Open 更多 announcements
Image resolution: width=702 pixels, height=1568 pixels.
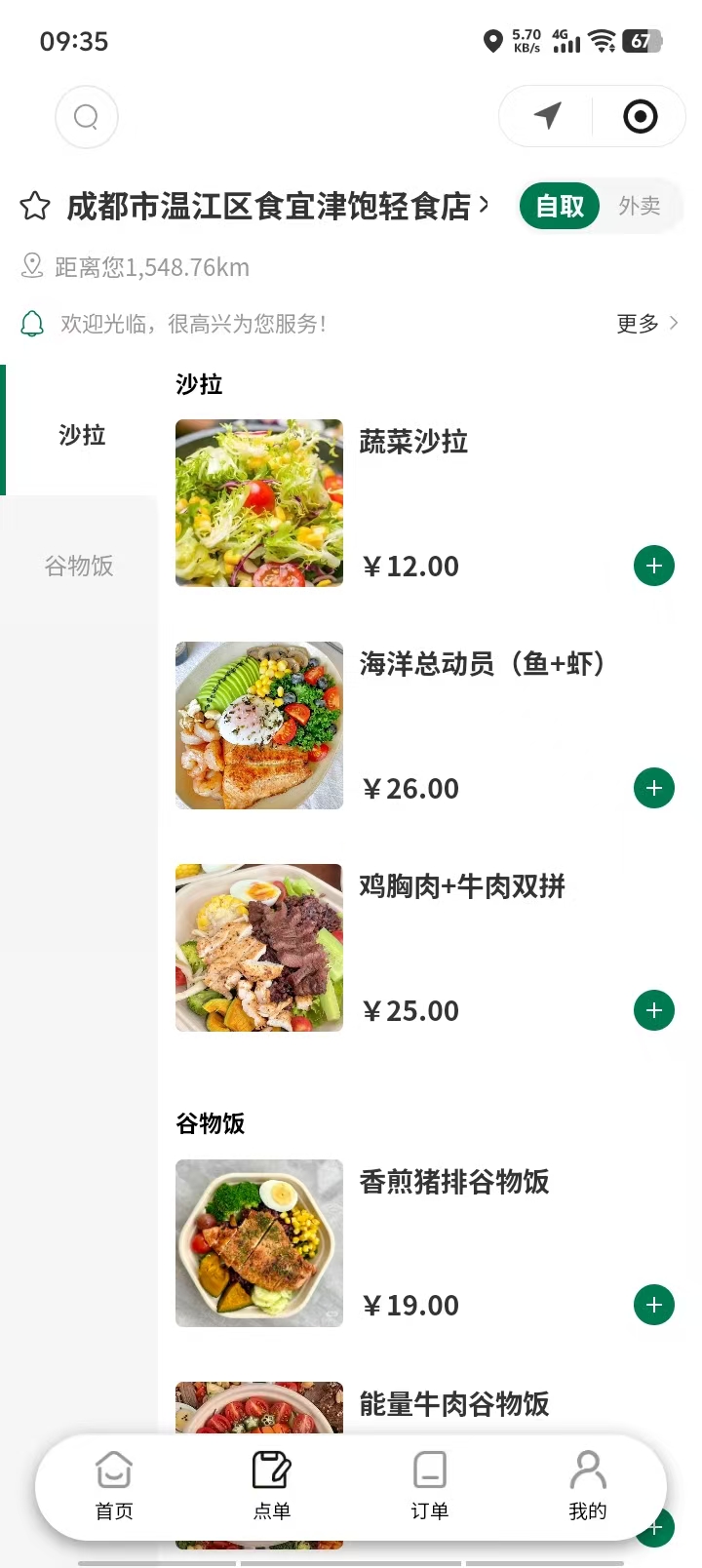[646, 324]
